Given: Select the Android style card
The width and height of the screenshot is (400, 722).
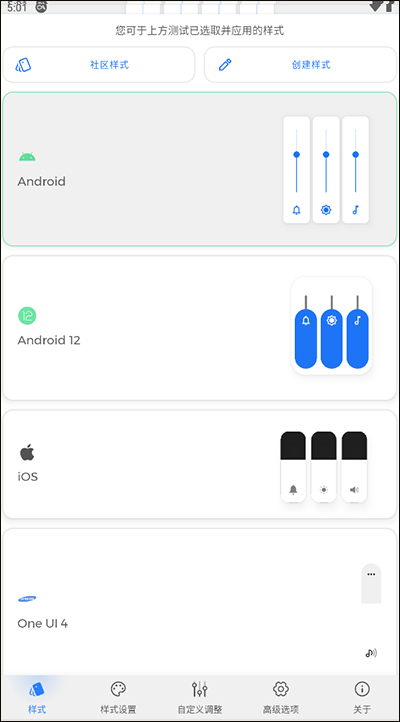Looking at the screenshot, I should tap(200, 169).
